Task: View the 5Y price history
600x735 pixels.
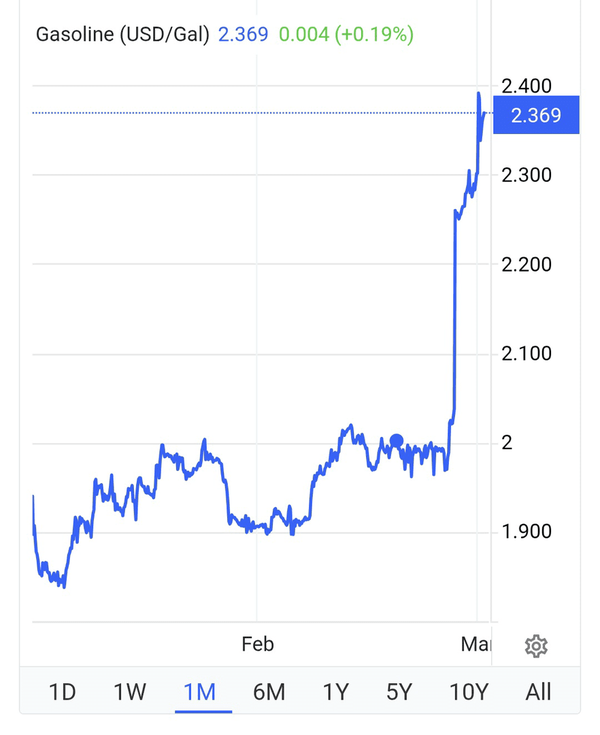Action: 399,692
